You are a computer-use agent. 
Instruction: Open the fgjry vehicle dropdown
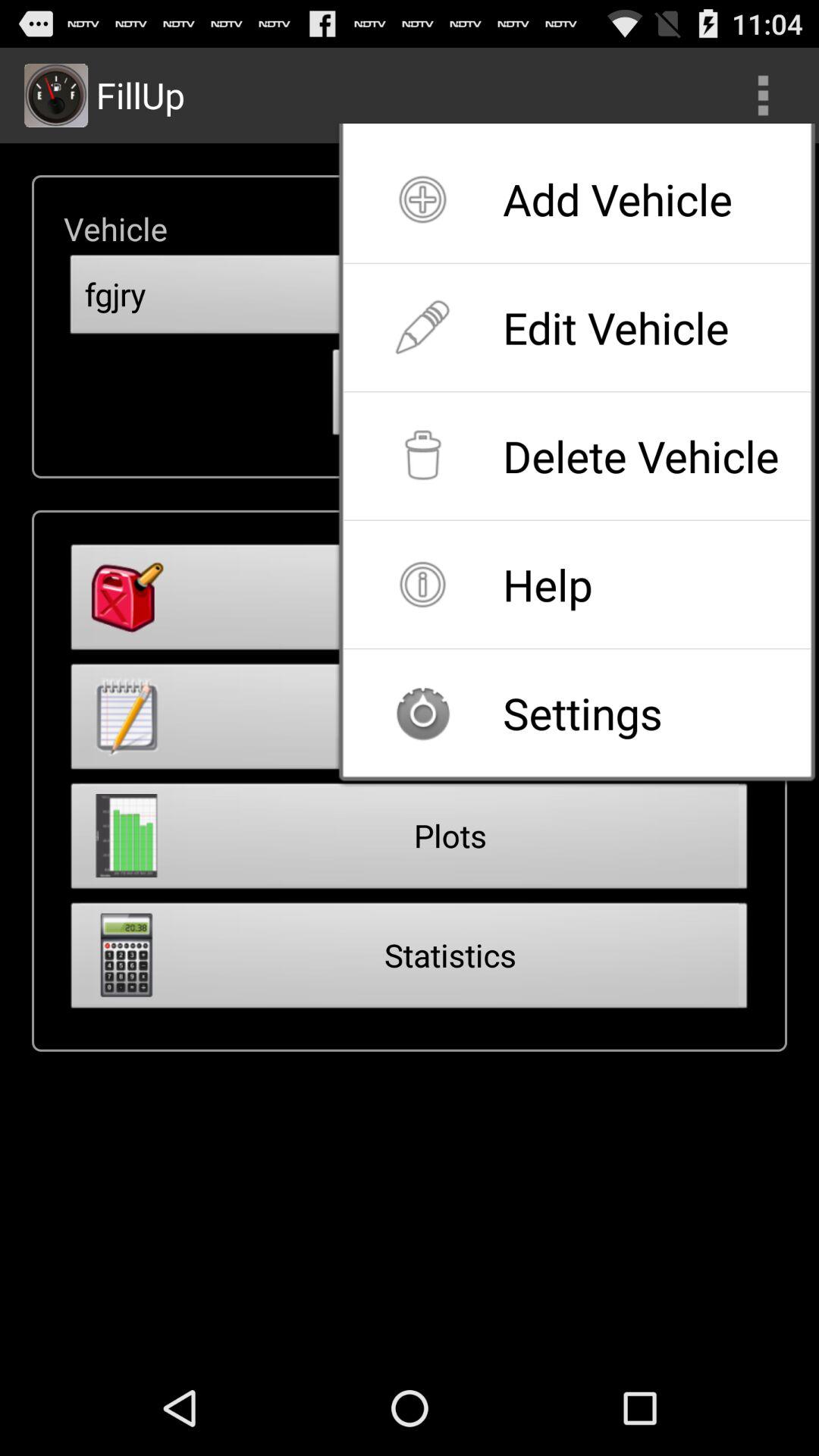[205, 294]
